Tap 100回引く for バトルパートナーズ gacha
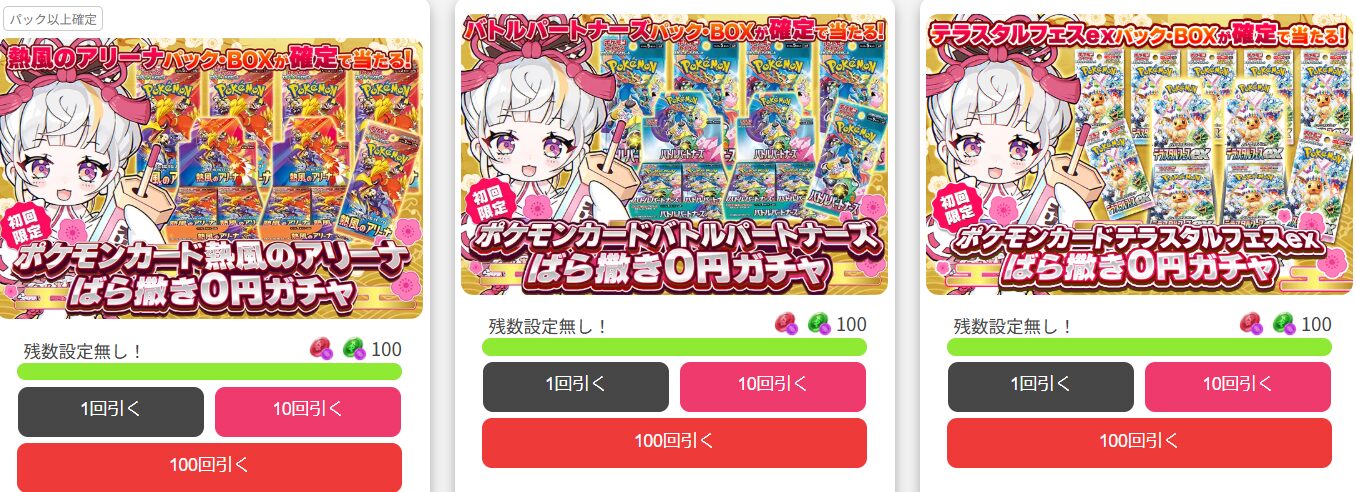1356x492 pixels. [x=674, y=442]
